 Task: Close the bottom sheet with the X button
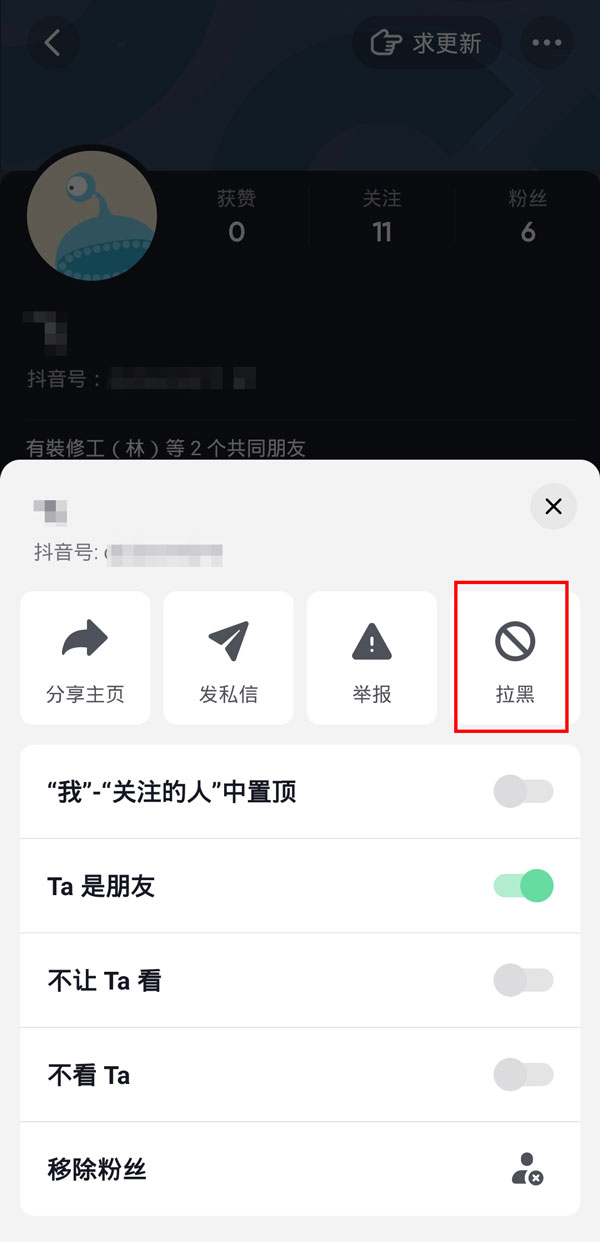[x=553, y=507]
